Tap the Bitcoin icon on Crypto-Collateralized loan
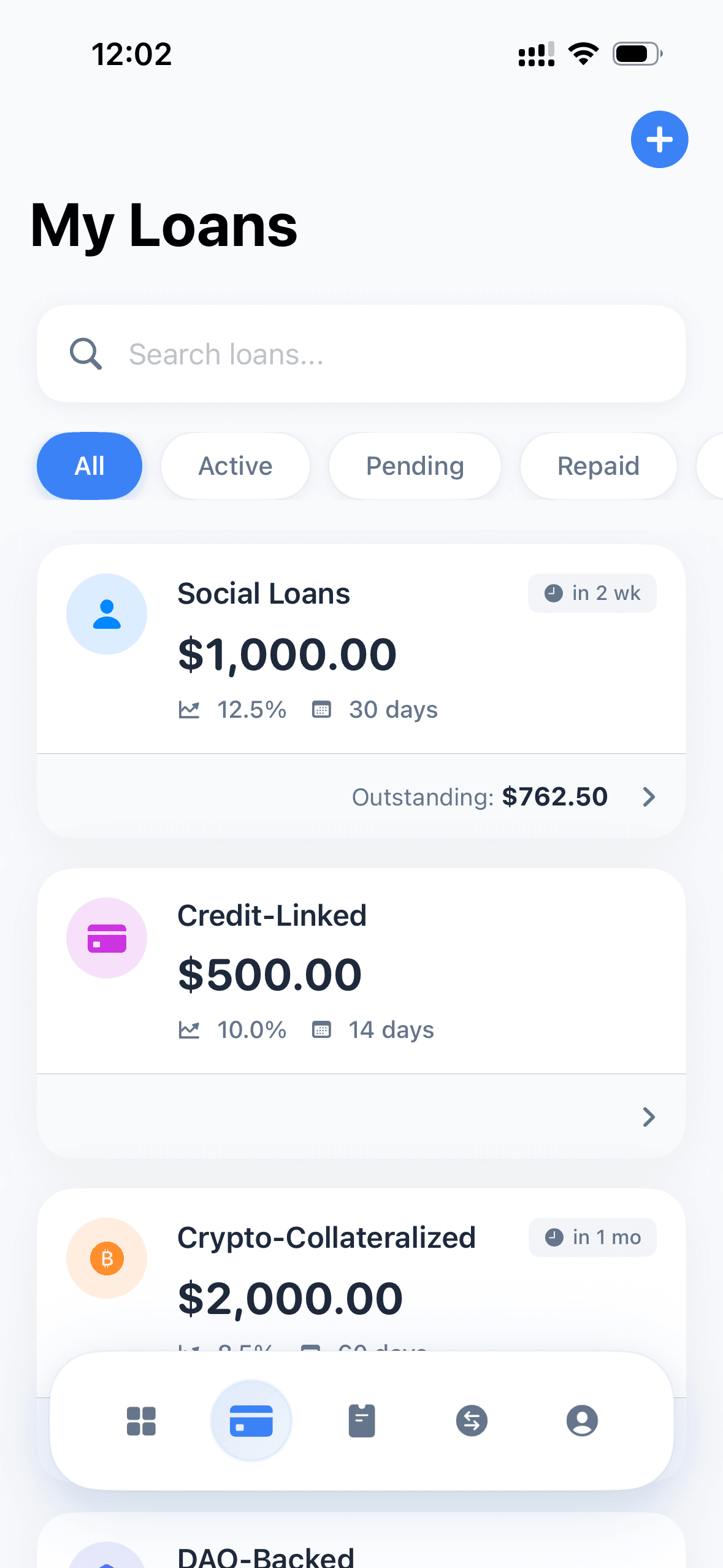Screen dimensions: 723x1568 pyautogui.click(x=107, y=1258)
